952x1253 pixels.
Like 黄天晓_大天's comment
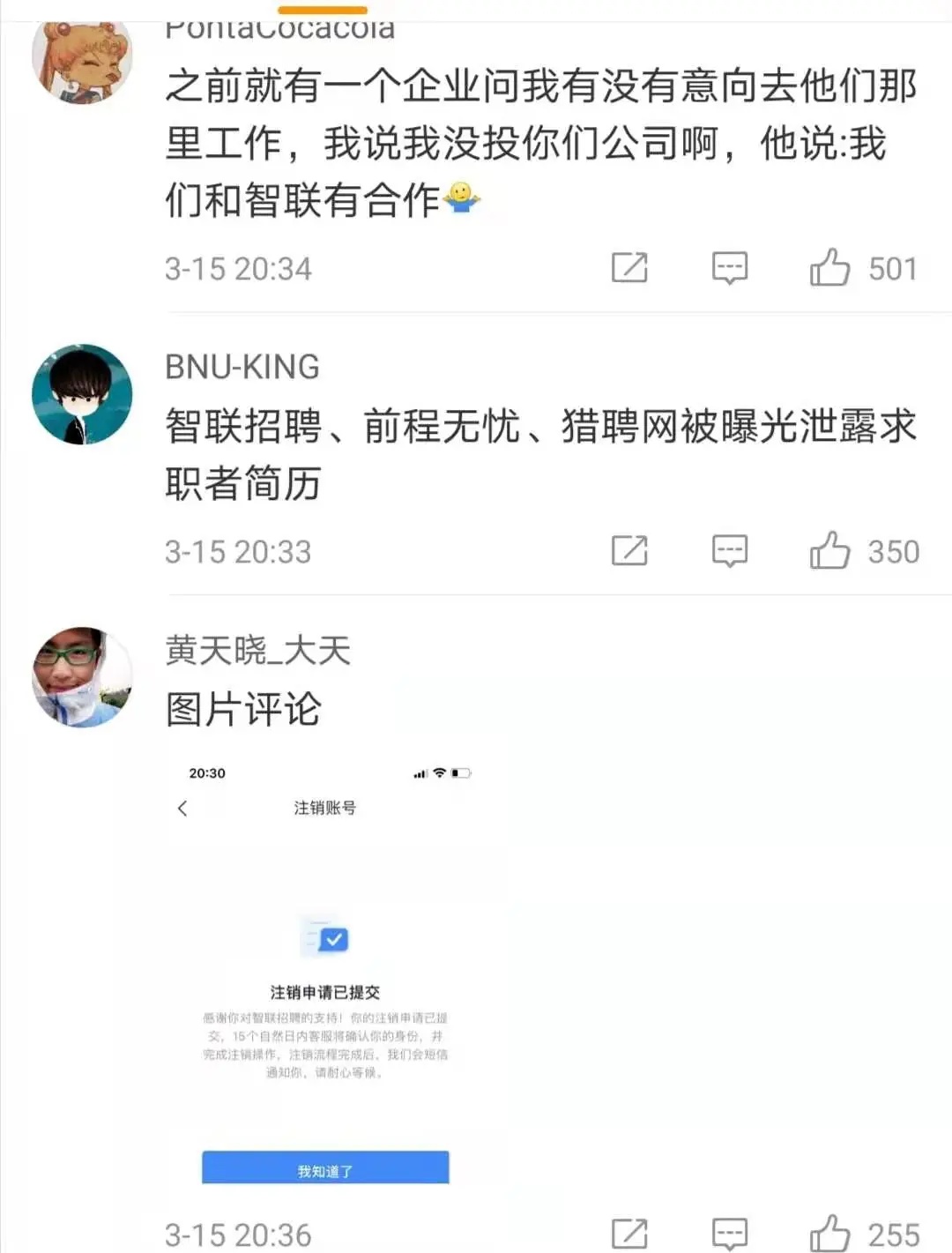click(829, 1233)
